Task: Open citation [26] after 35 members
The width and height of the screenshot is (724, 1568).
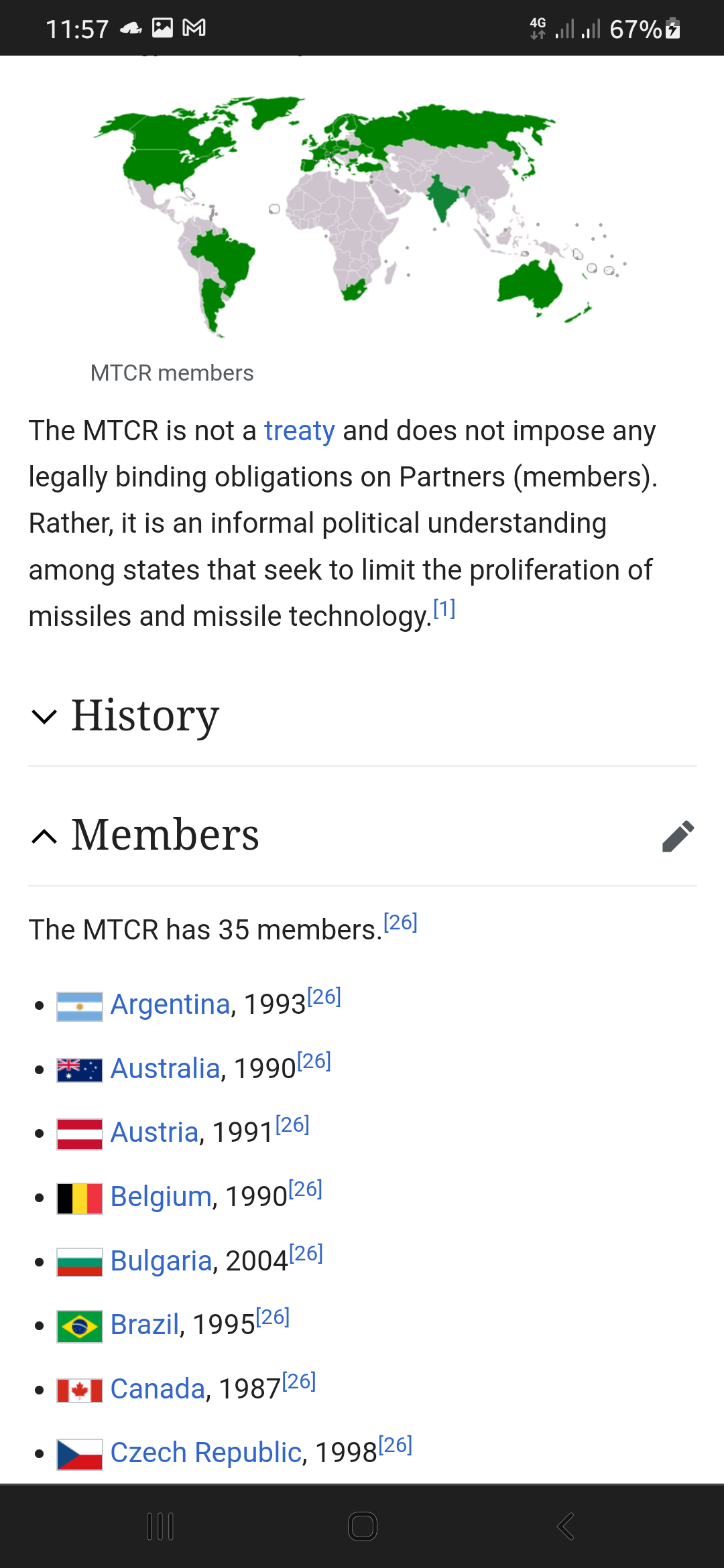Action: point(400,923)
